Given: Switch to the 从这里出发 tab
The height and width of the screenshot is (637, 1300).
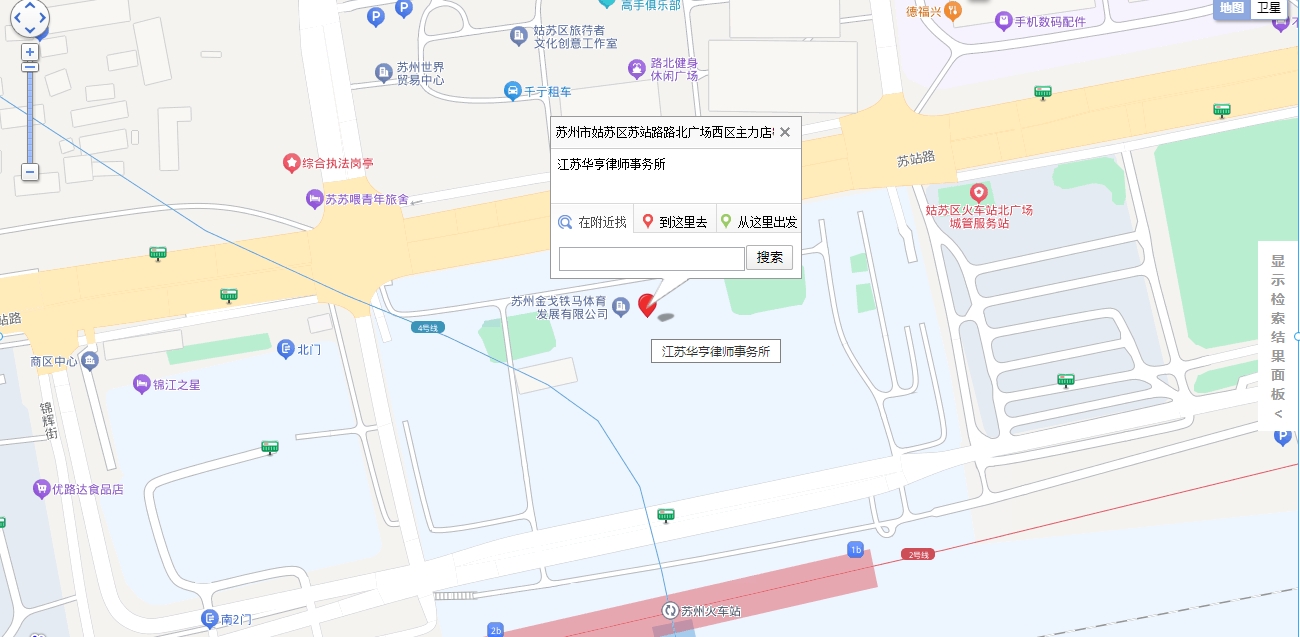Looking at the screenshot, I should (759, 222).
